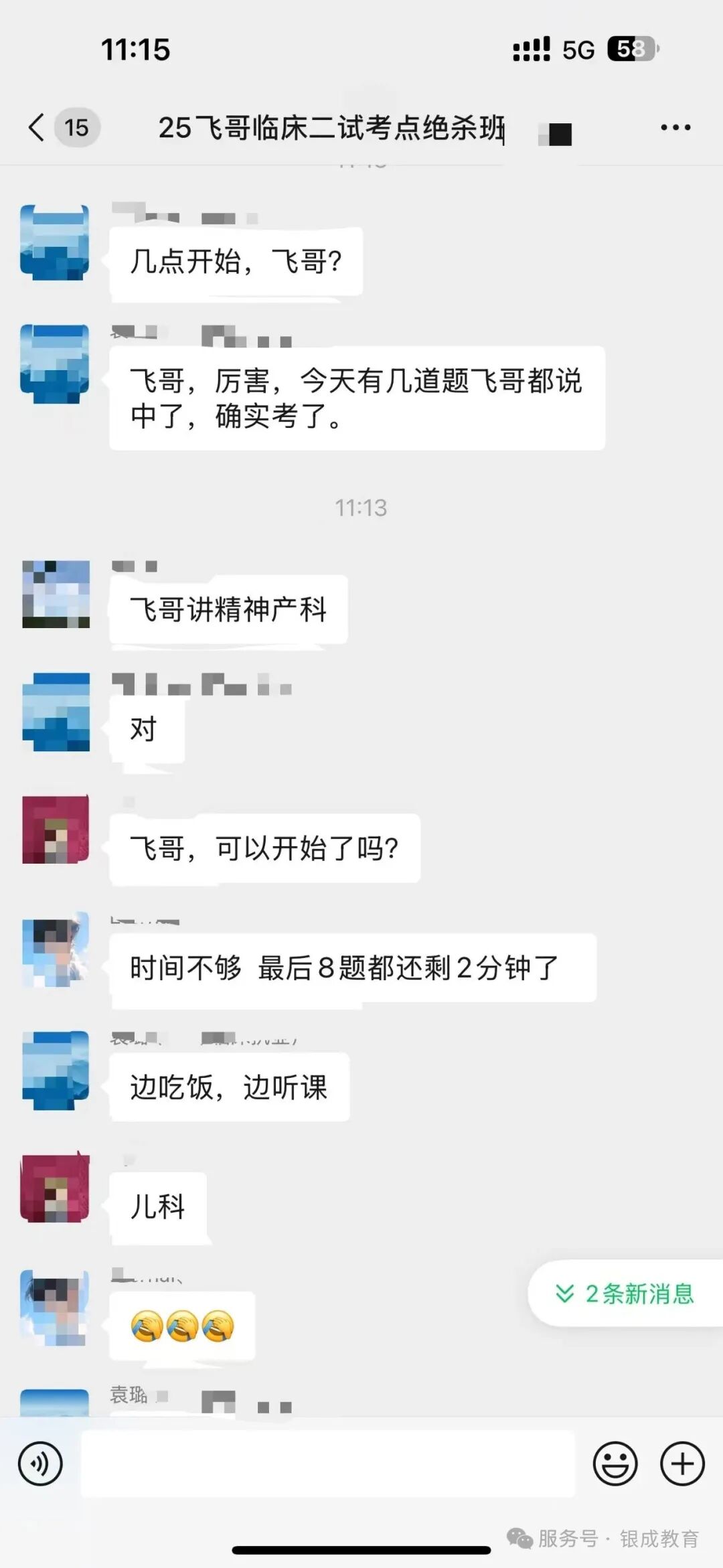
Task: Open the avatar beside 飞哥,可以开始了吗?
Action: [56, 830]
